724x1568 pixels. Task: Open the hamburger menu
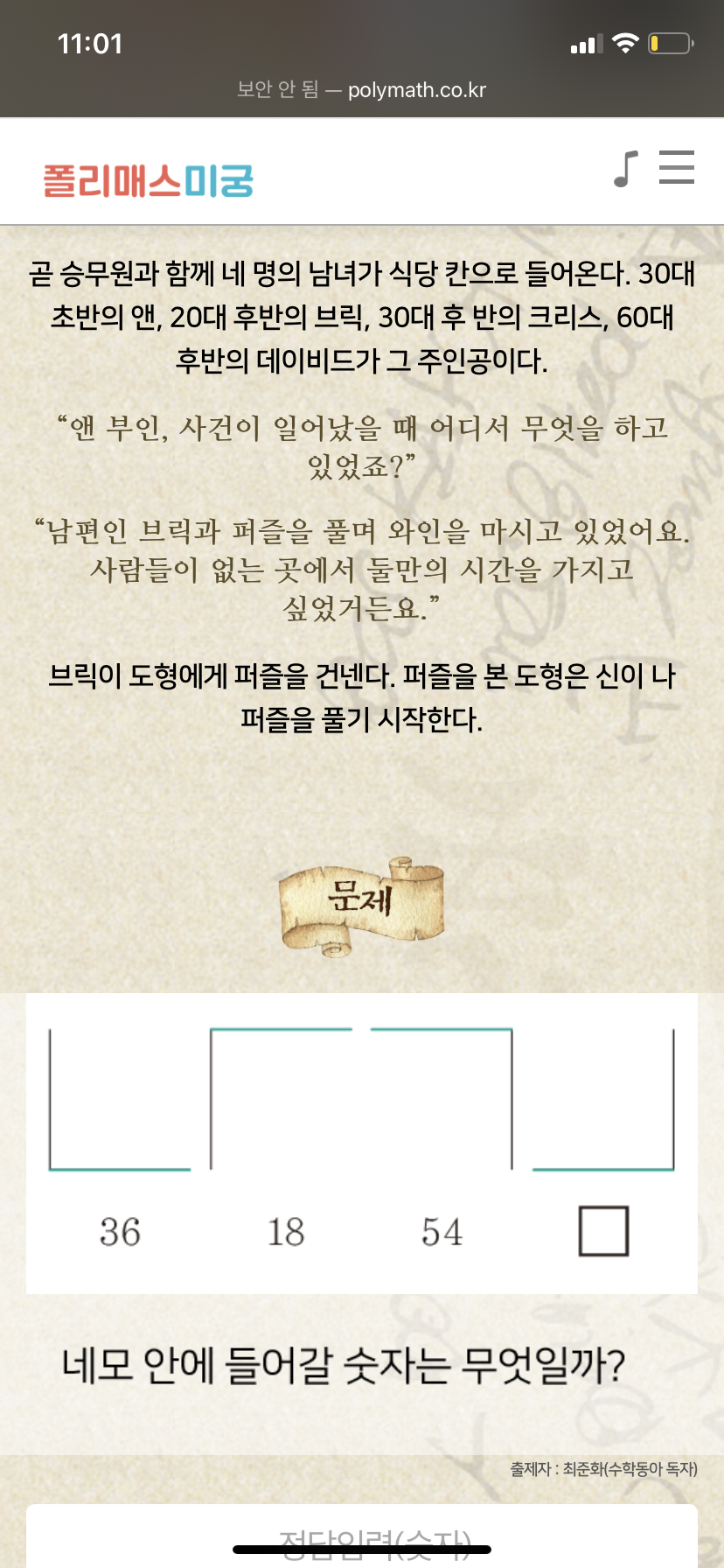(676, 167)
